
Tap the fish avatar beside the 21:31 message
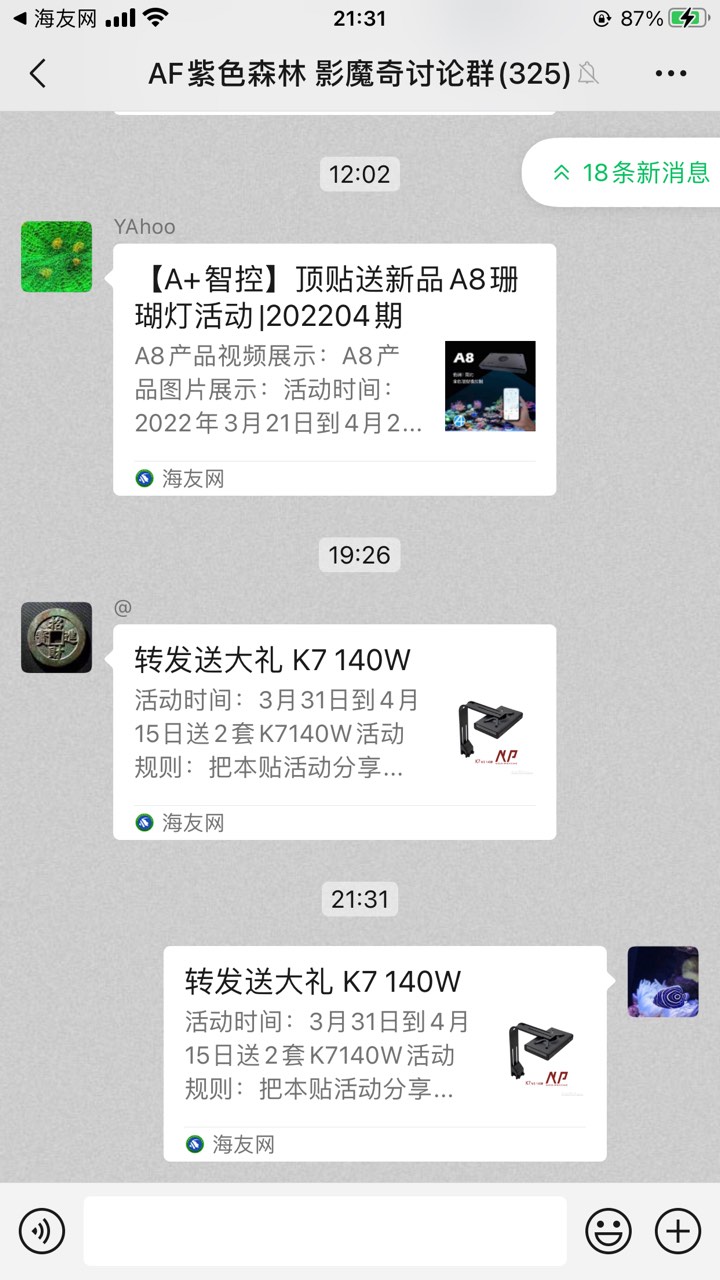[x=662, y=982]
